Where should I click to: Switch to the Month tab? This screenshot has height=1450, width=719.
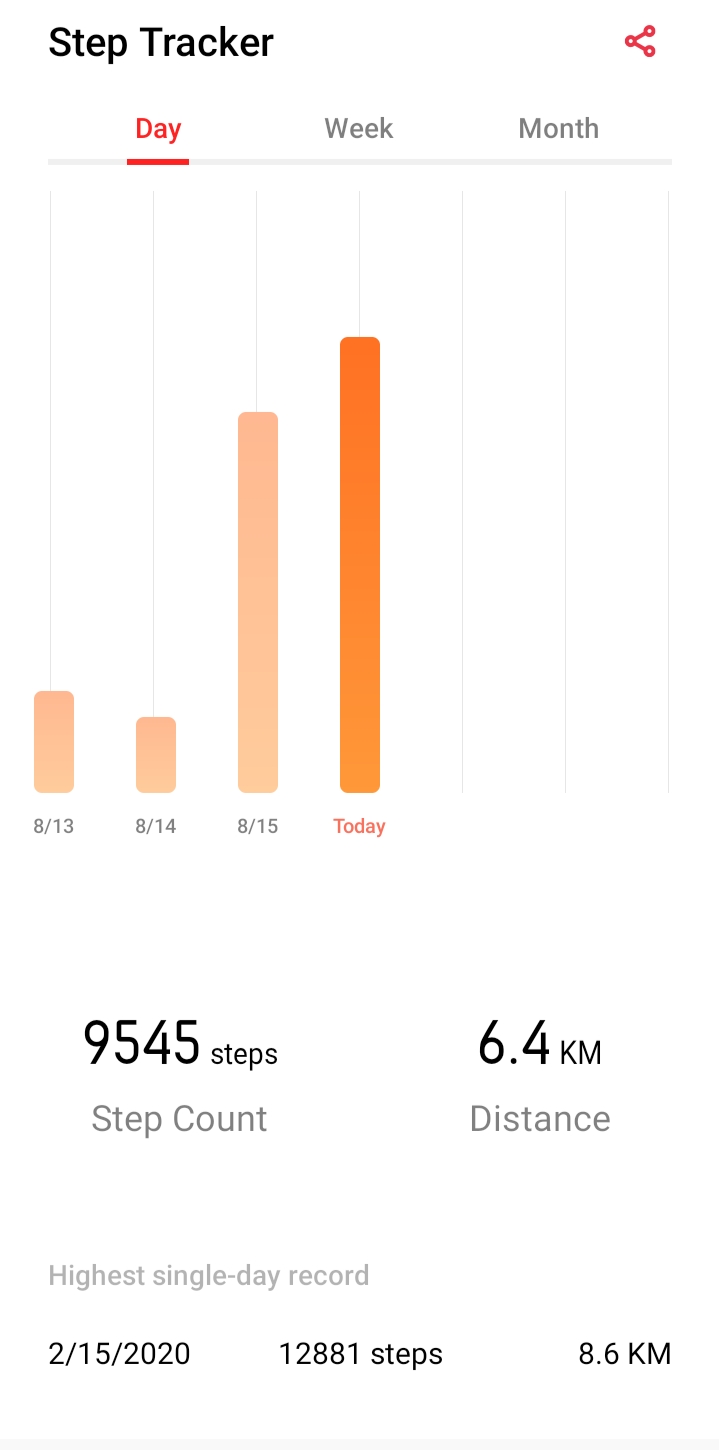click(558, 129)
